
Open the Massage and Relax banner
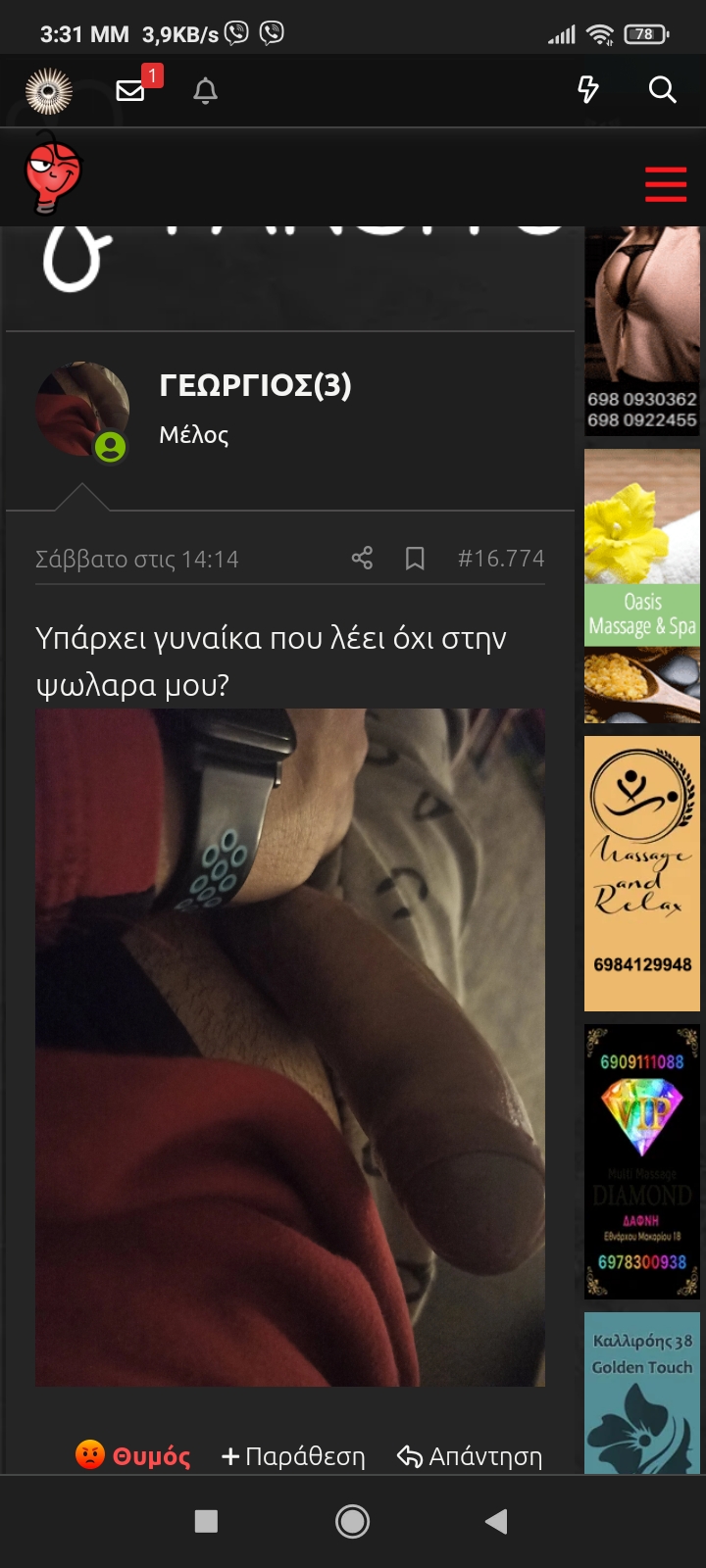[x=642, y=872]
